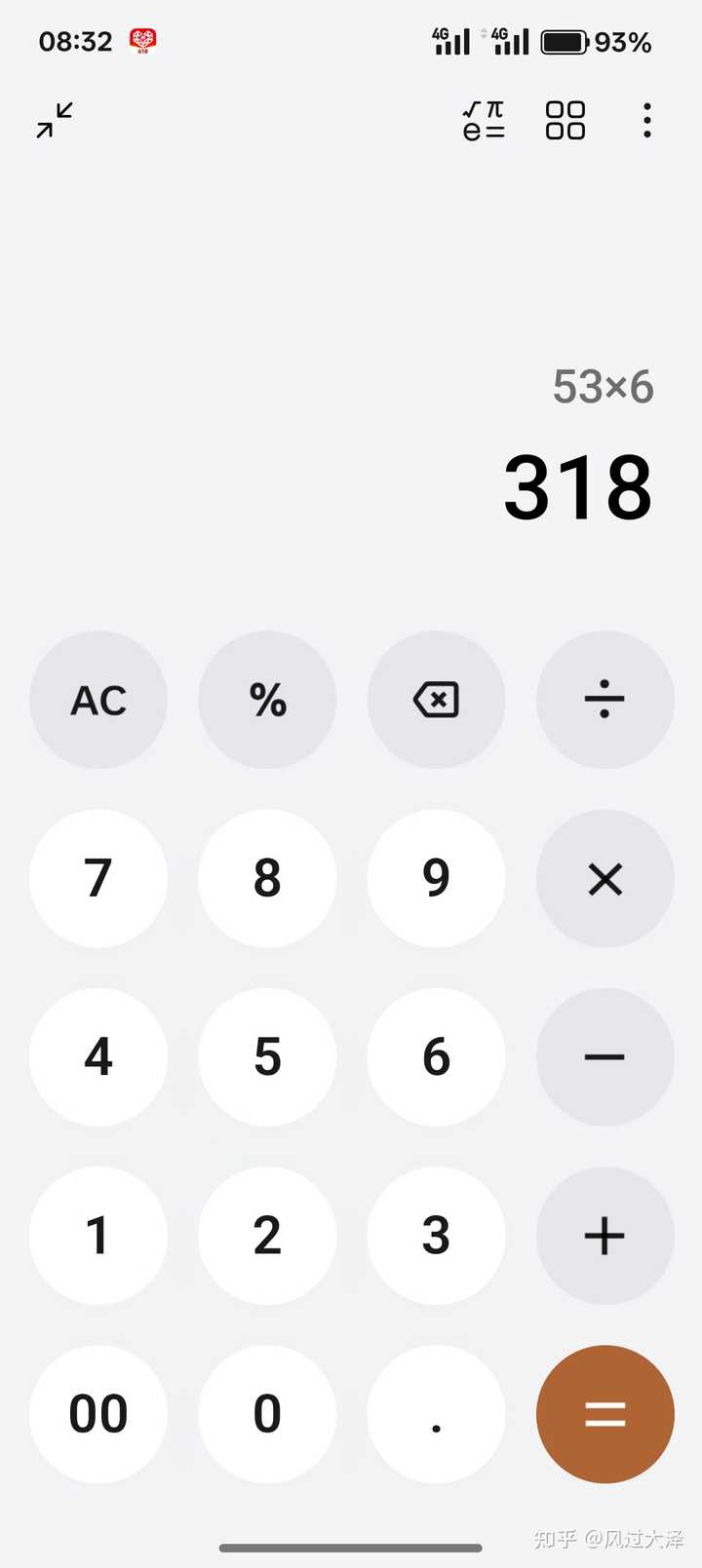Open the scientific calculator functions
The width and height of the screenshot is (702, 1568).
(x=484, y=121)
